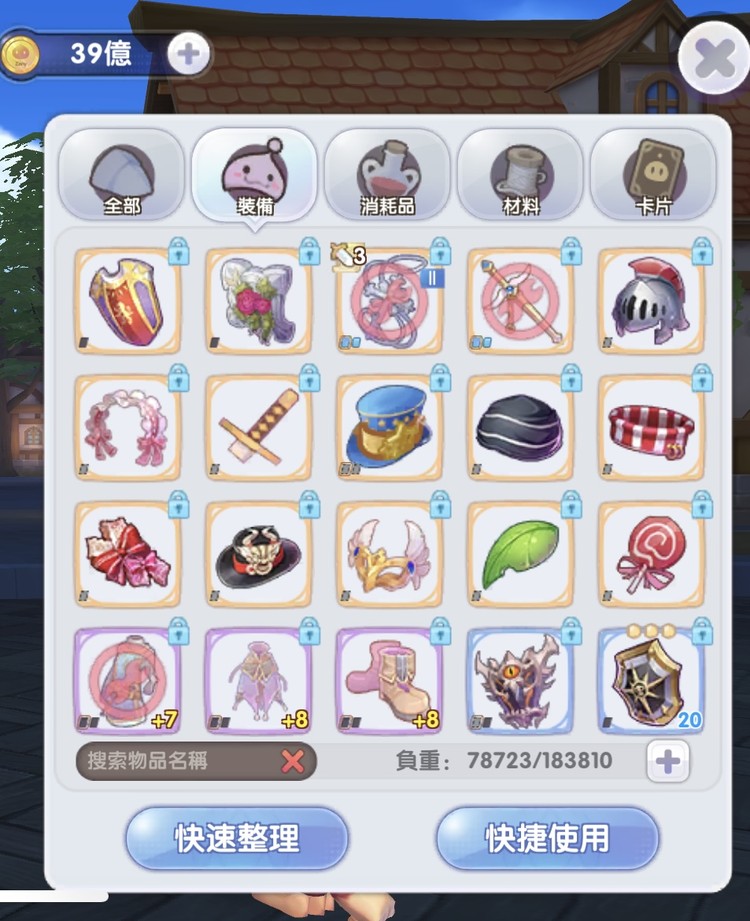Tap the 快速整理 button

pyautogui.click(x=237, y=838)
